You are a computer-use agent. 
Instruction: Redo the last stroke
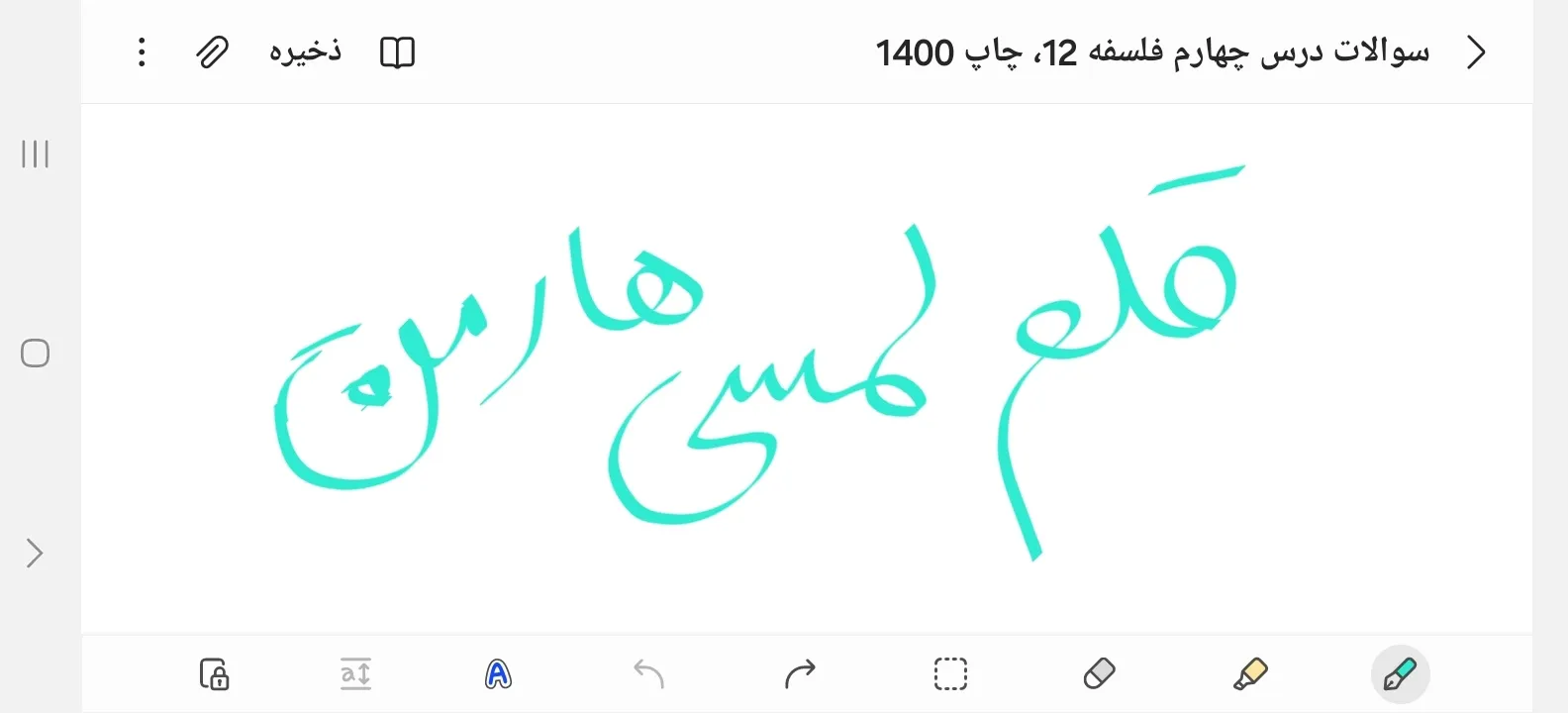[x=800, y=674]
